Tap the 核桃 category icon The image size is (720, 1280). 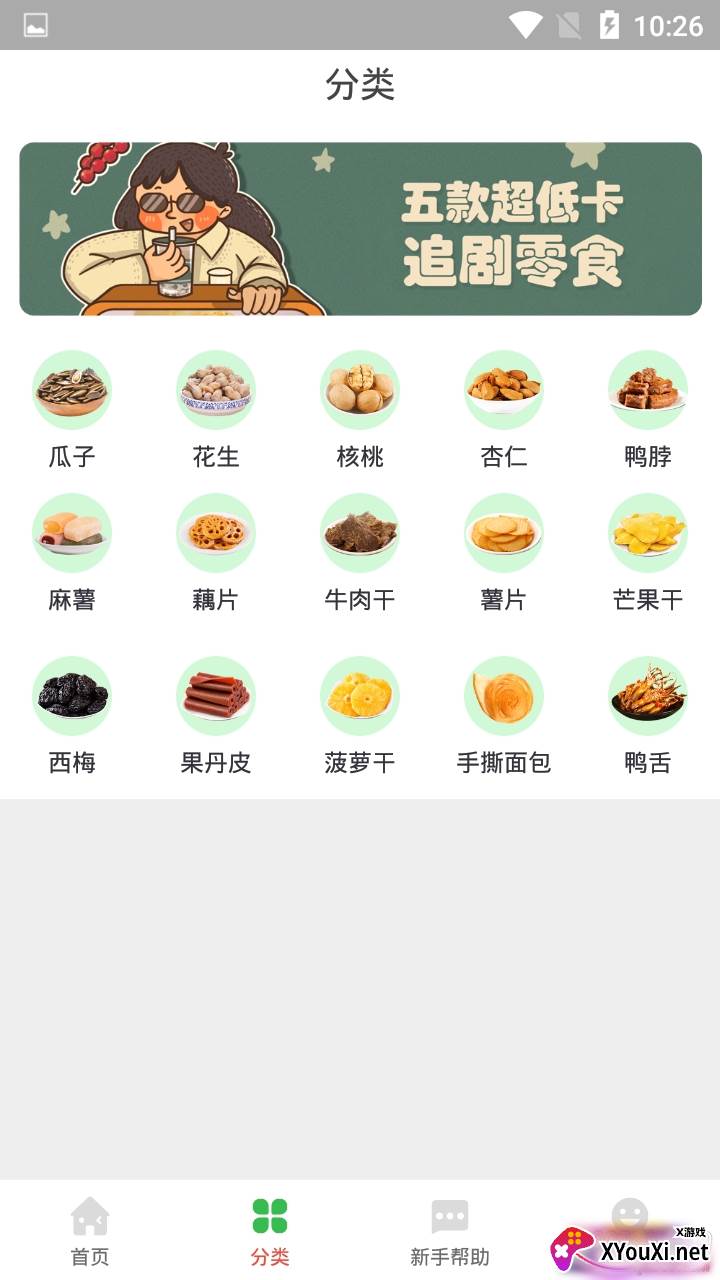point(360,391)
